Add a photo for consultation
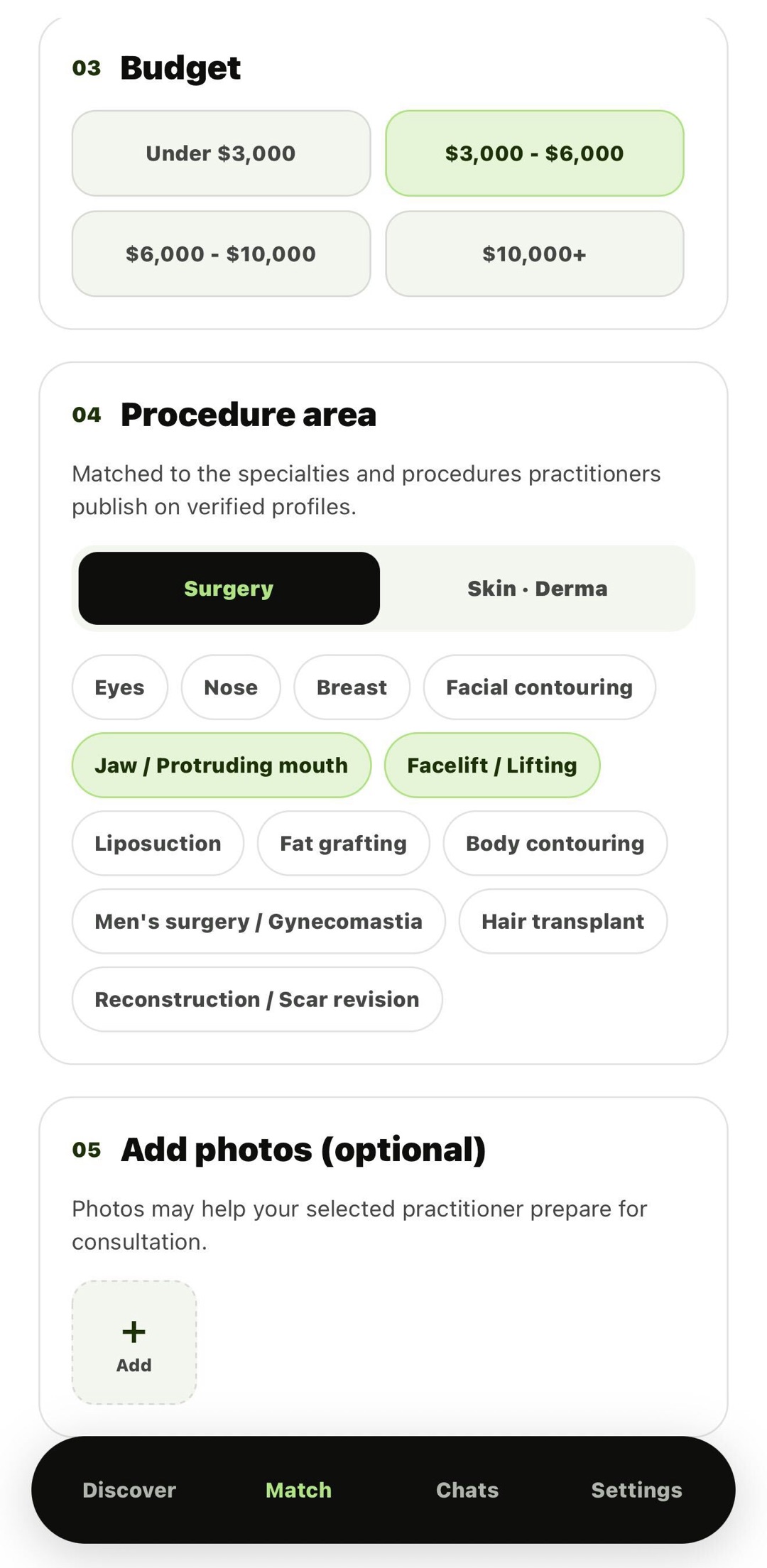Screen dimensions: 767x1568 tap(134, 1343)
